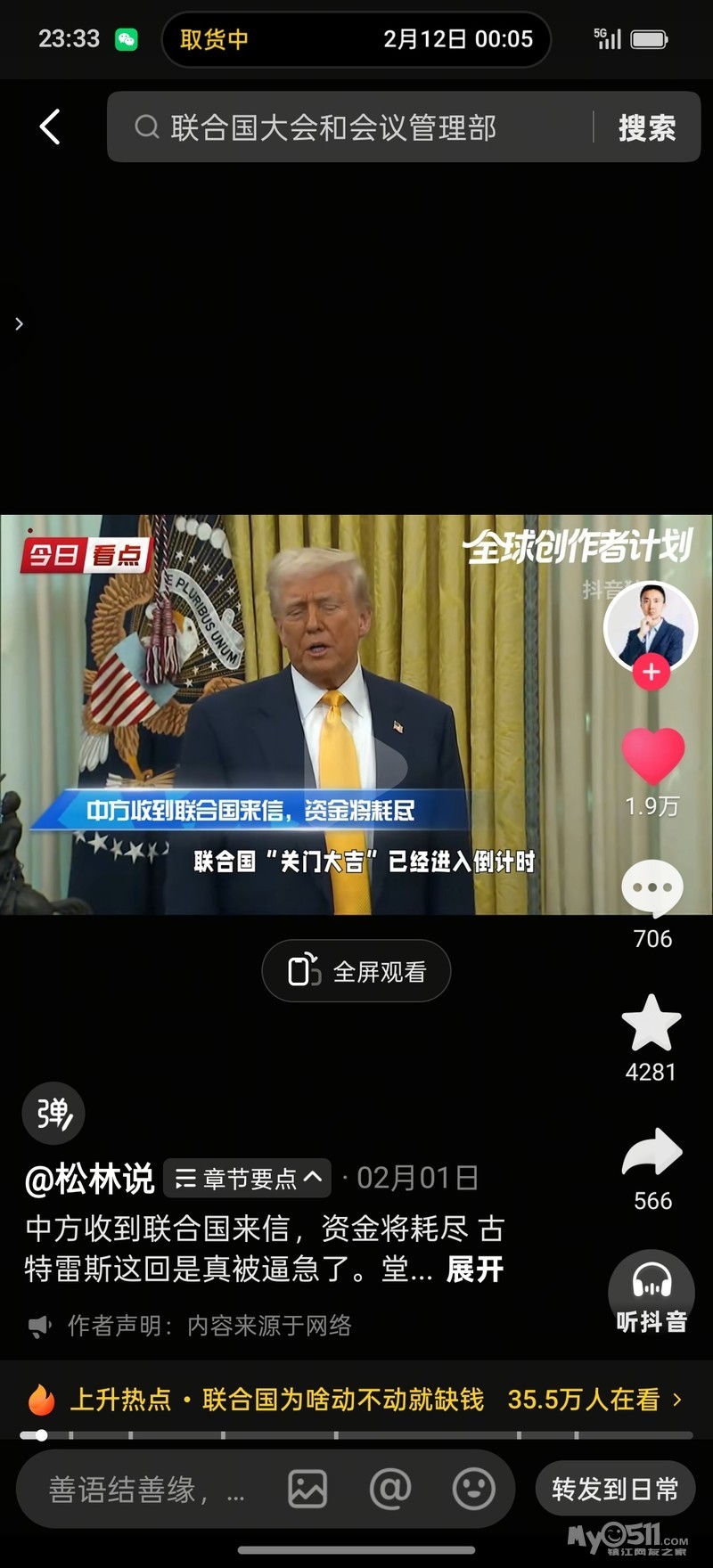Viewport: 713px width, 1568px height.
Task: Go back using the top arrow
Action: coord(51,127)
